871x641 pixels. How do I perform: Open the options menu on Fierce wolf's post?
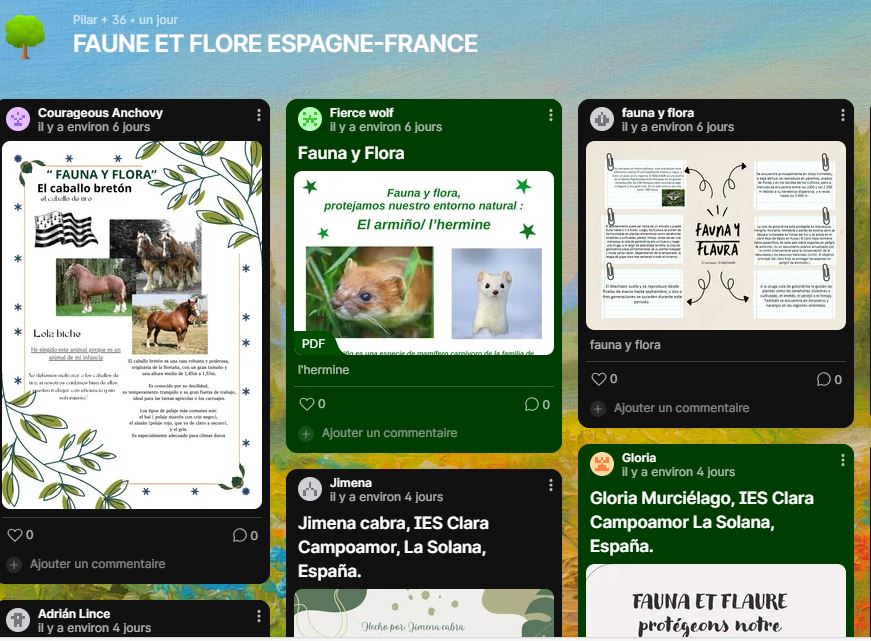pos(550,115)
